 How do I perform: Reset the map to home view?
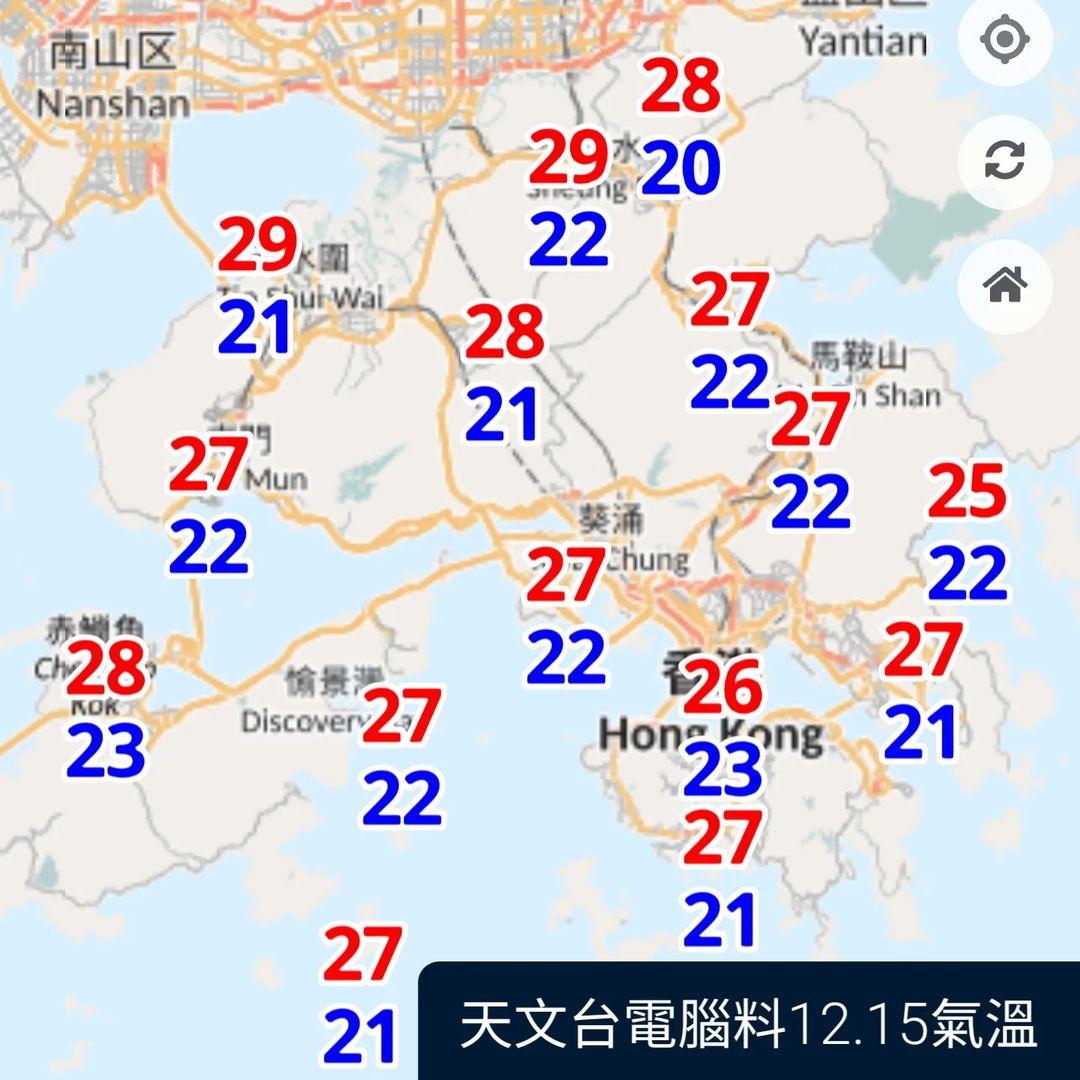pyautogui.click(x=1004, y=287)
